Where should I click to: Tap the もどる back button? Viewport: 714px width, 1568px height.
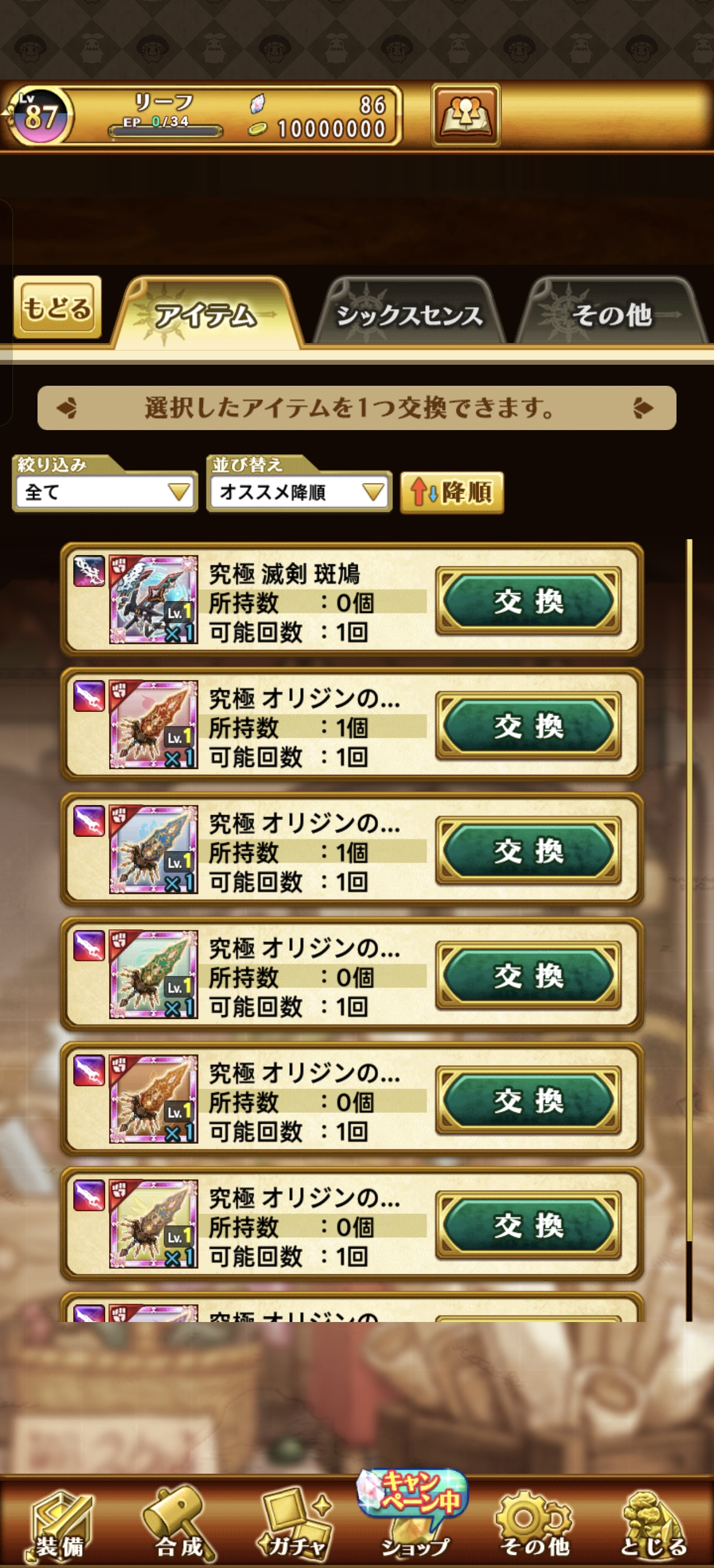[57, 307]
